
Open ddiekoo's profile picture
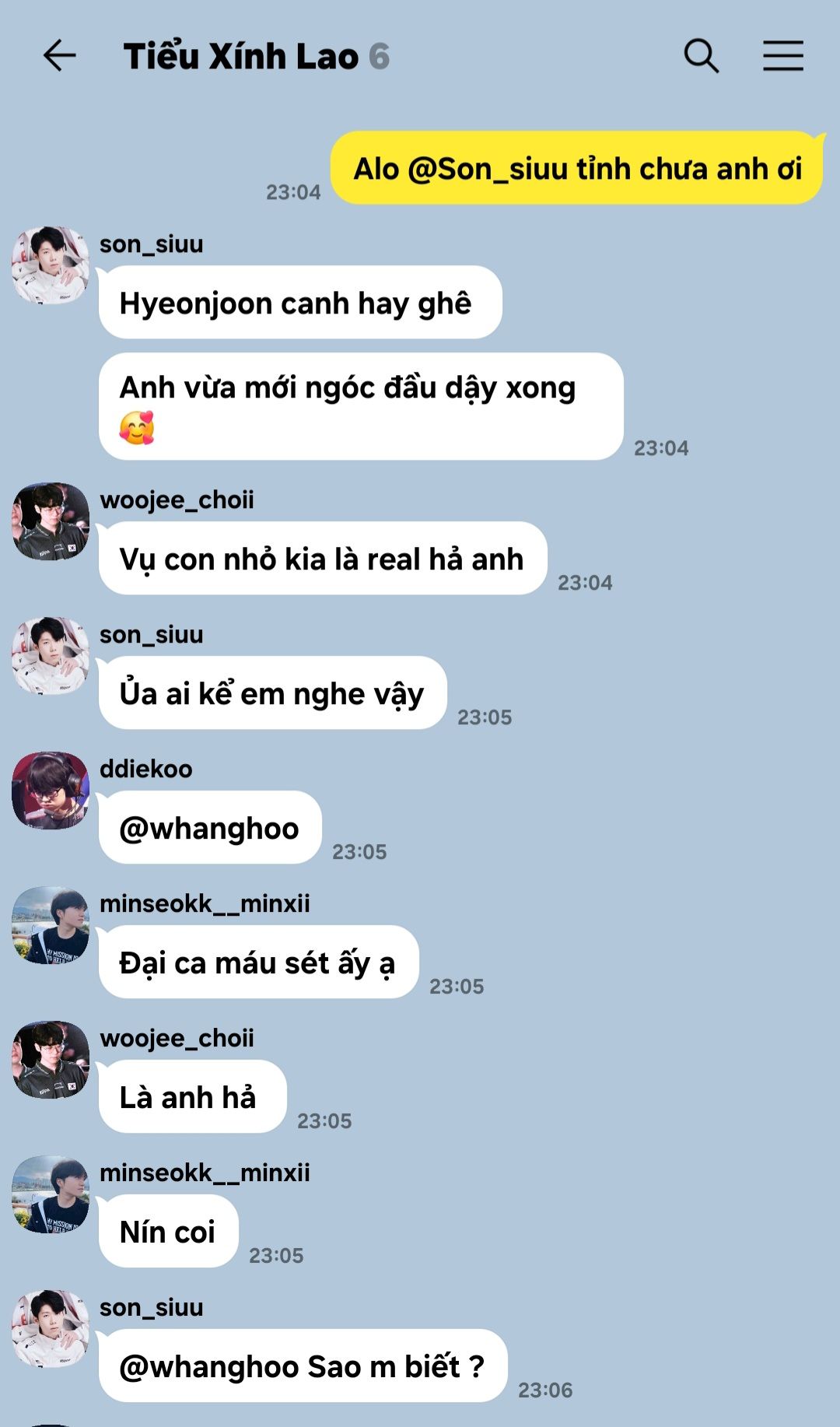click(x=51, y=791)
